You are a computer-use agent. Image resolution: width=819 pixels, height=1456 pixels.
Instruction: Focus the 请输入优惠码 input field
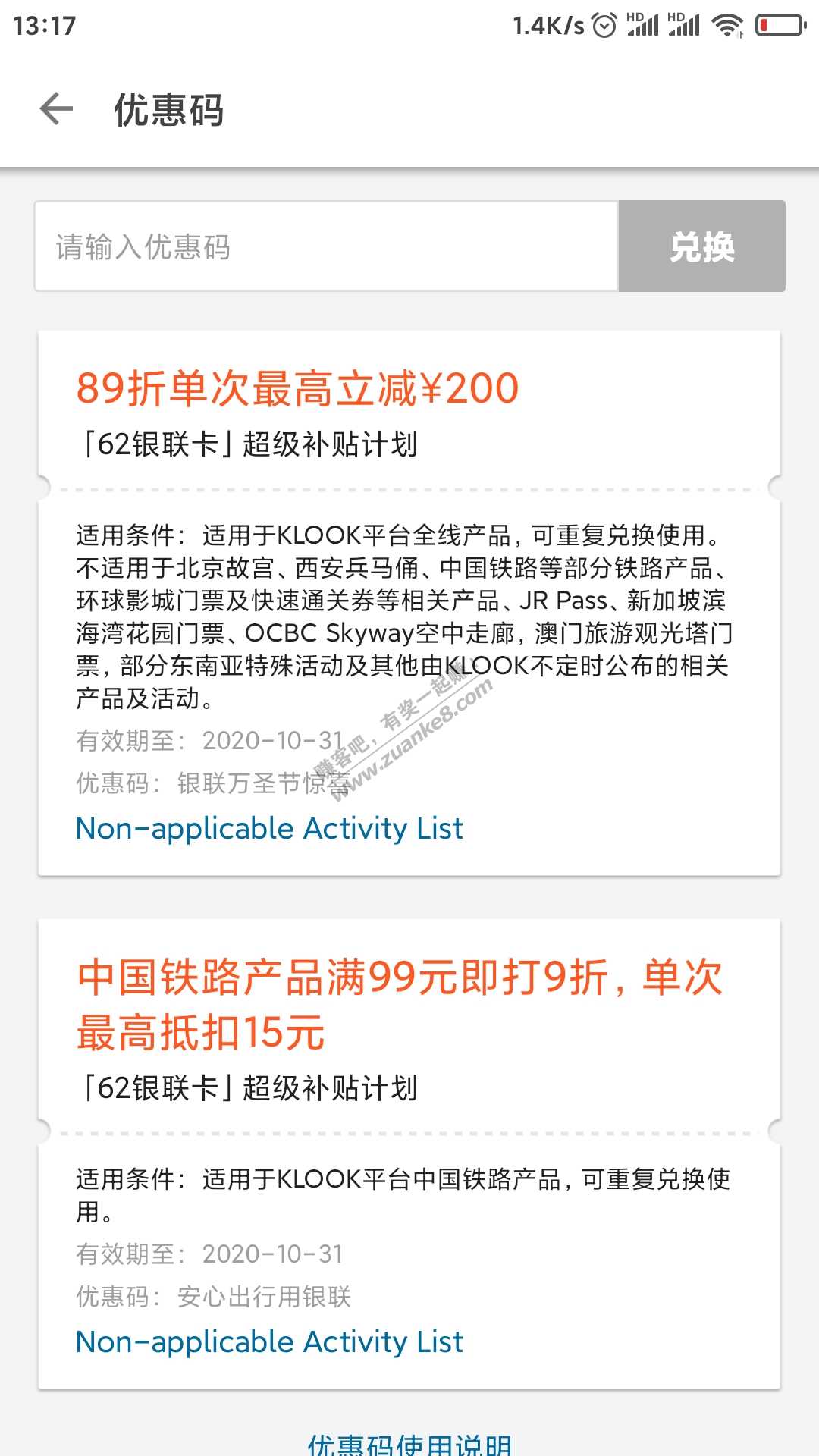tap(326, 246)
